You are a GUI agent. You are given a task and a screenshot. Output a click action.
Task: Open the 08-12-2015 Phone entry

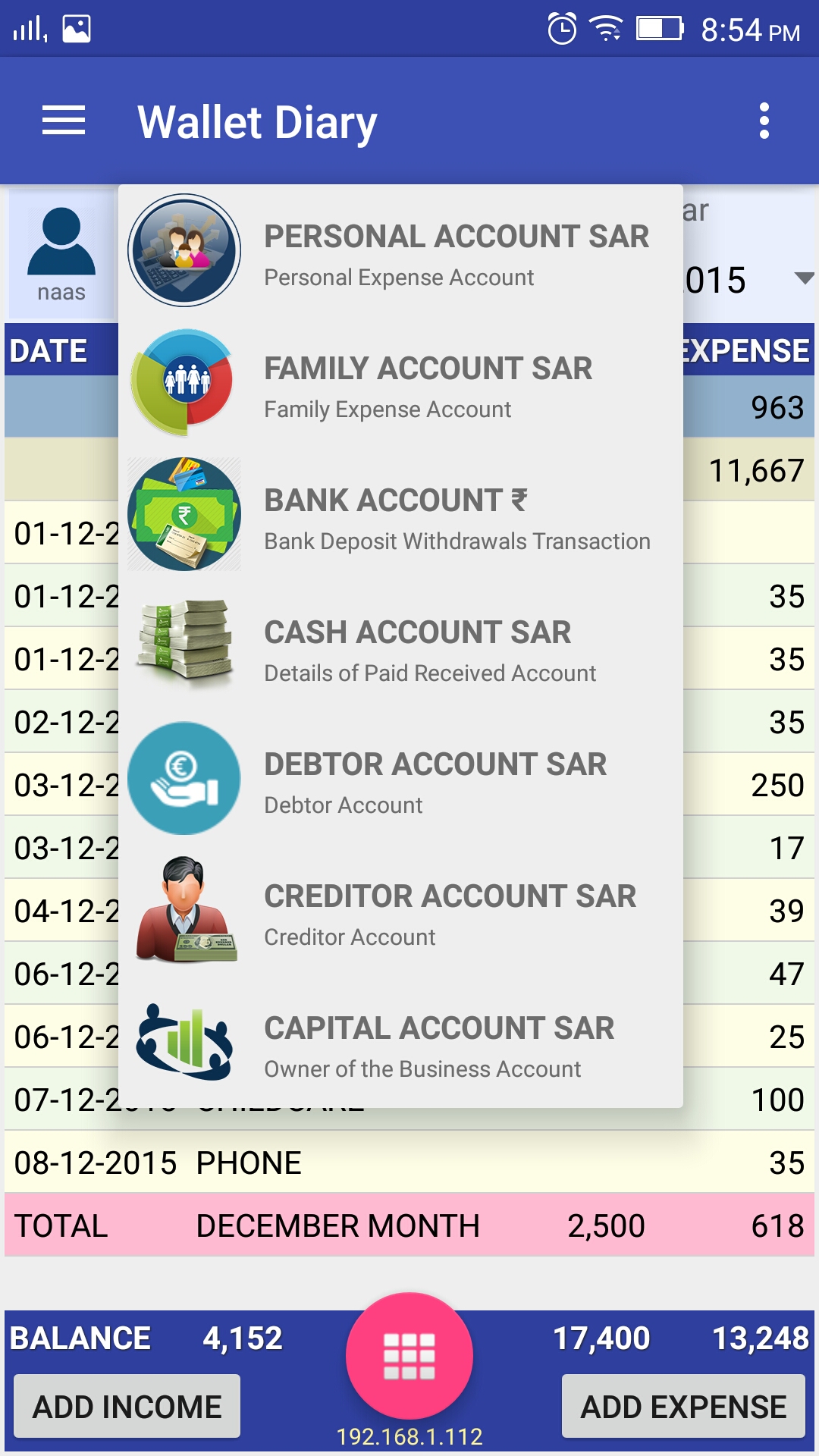click(409, 1162)
